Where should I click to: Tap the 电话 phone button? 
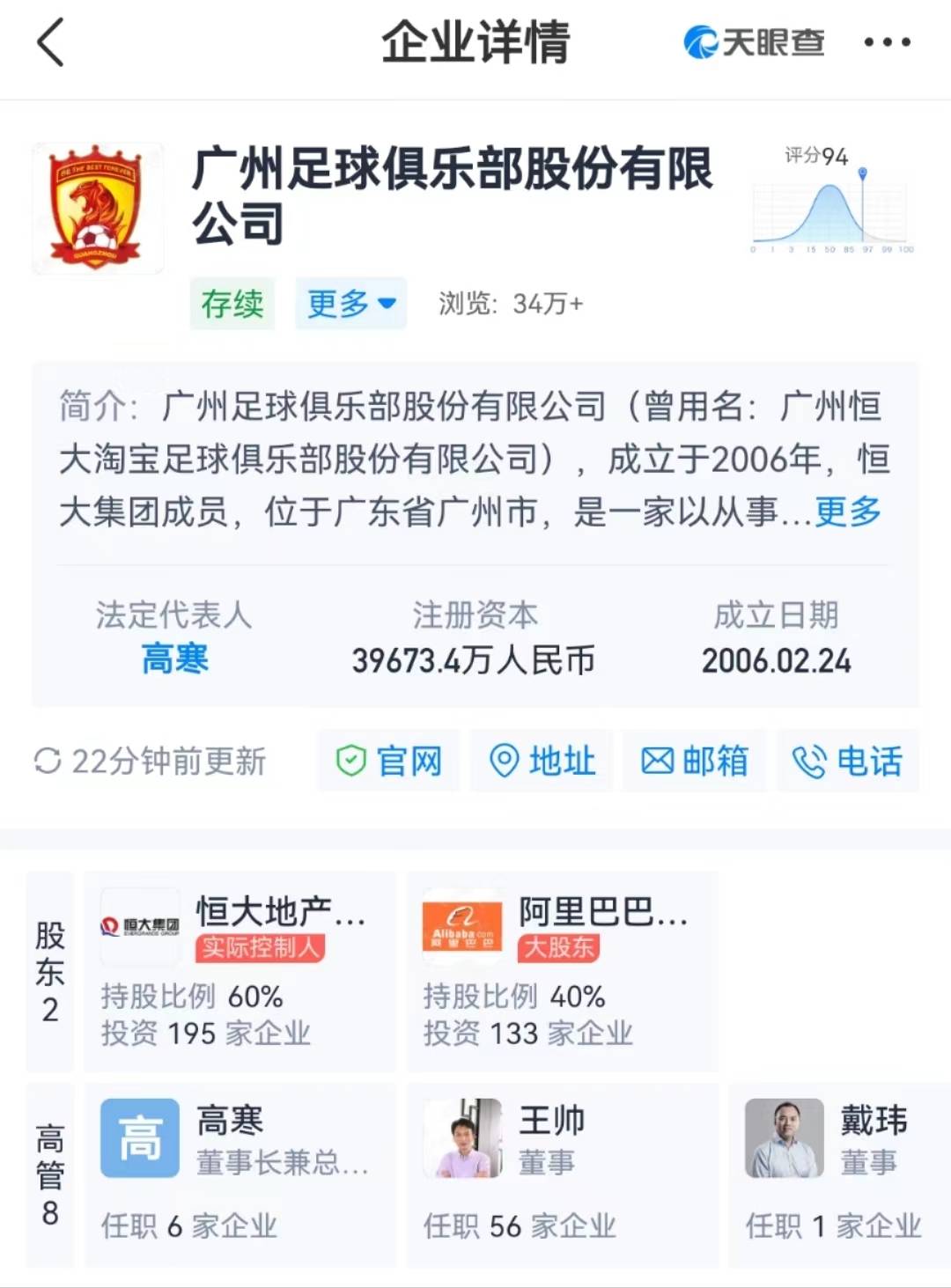click(x=847, y=761)
